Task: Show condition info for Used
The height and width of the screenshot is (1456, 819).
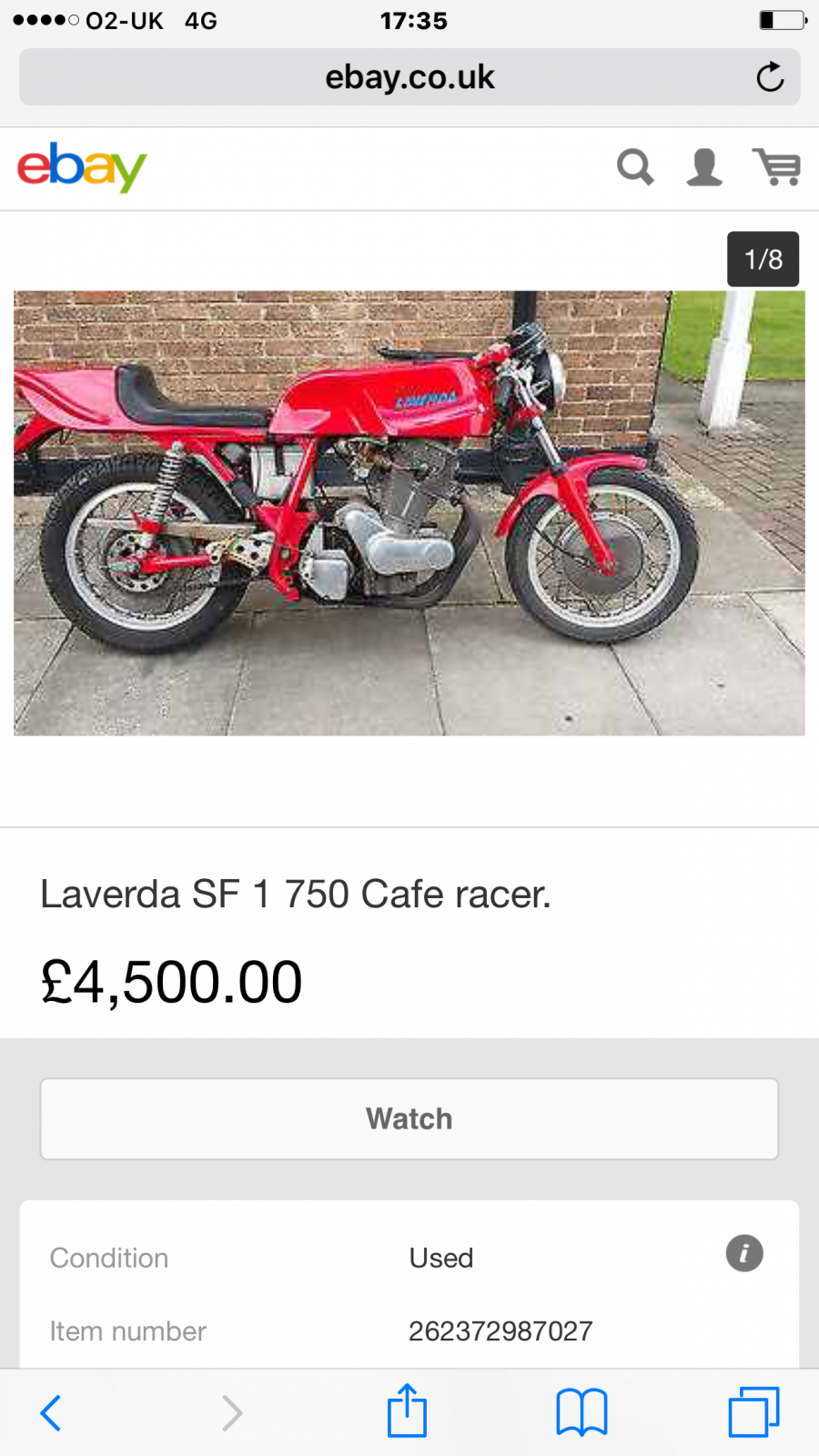Action: pyautogui.click(x=743, y=1253)
